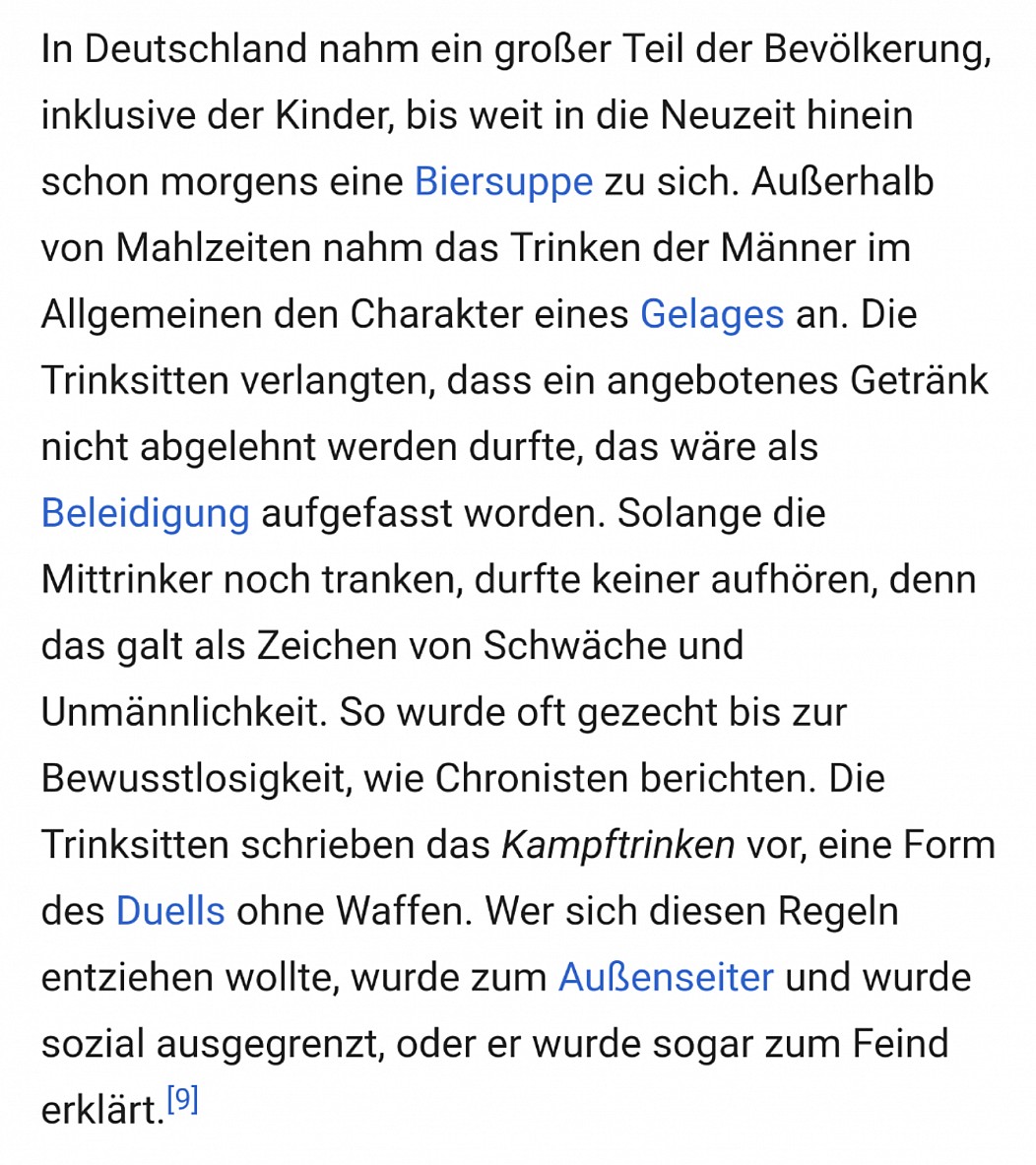Image resolution: width=1036 pixels, height=1165 pixels.
Task: Open the Außenseiter article link
Action: (x=665, y=977)
